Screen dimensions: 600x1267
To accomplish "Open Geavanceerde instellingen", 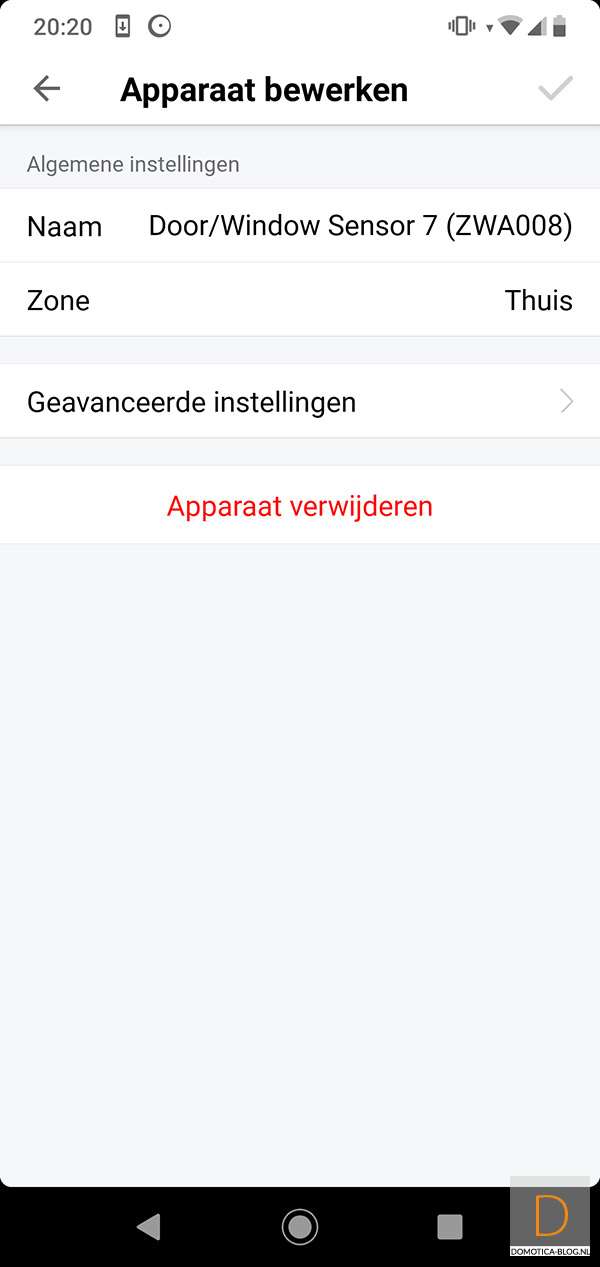I will (300, 402).
